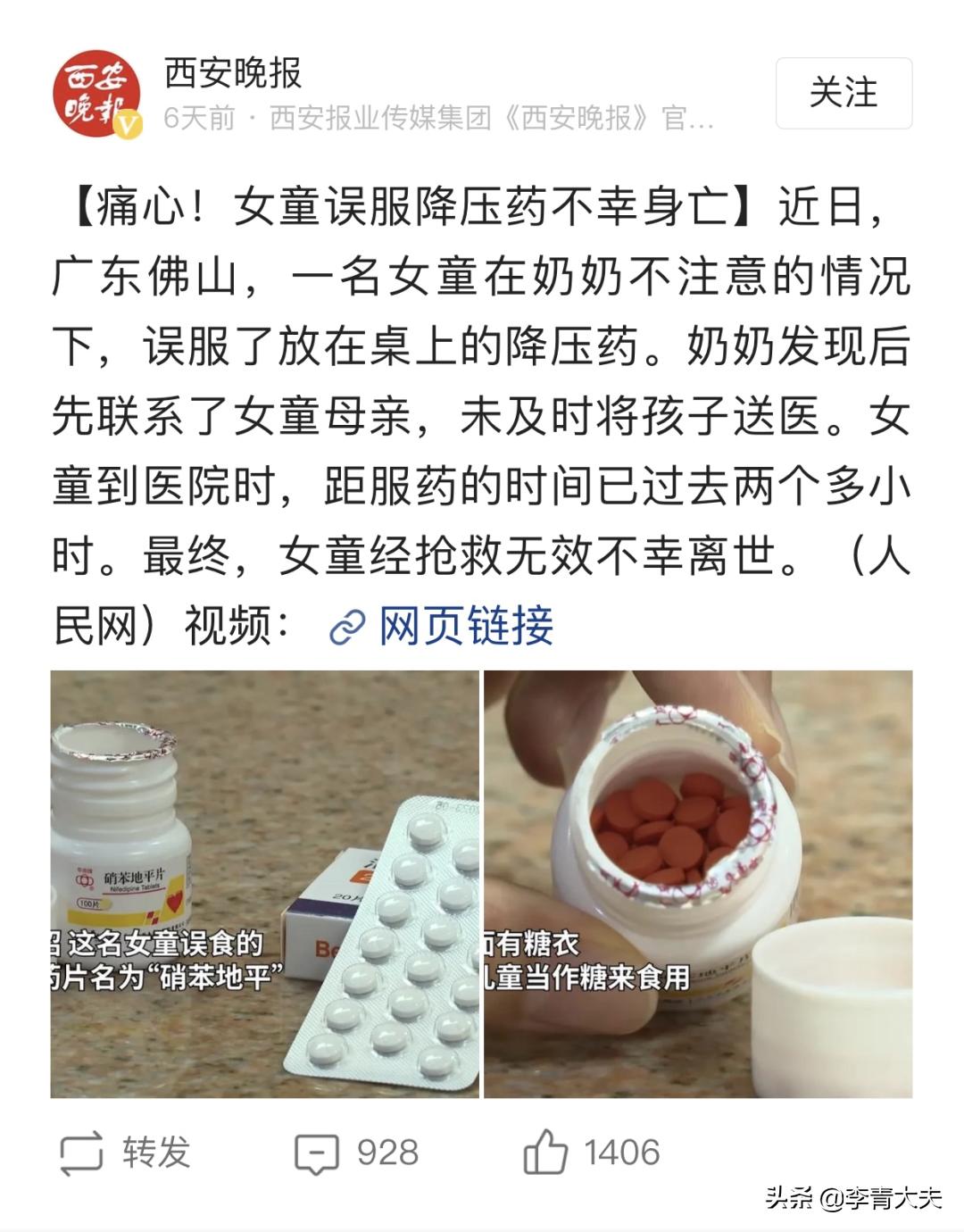The image size is (964, 1232).
Task: Click the 1406 likes count
Action: pyautogui.click(x=622, y=1153)
